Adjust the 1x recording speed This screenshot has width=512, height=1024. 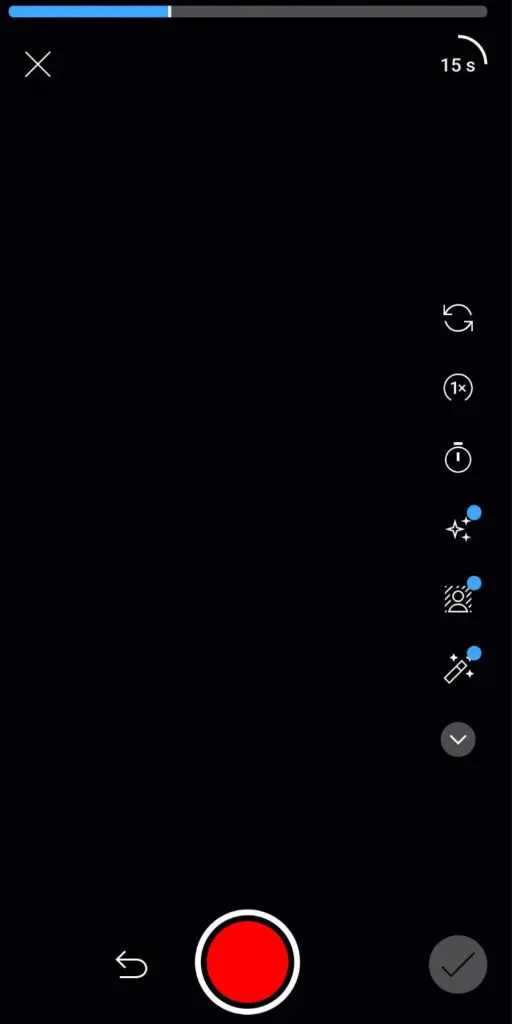coord(458,389)
